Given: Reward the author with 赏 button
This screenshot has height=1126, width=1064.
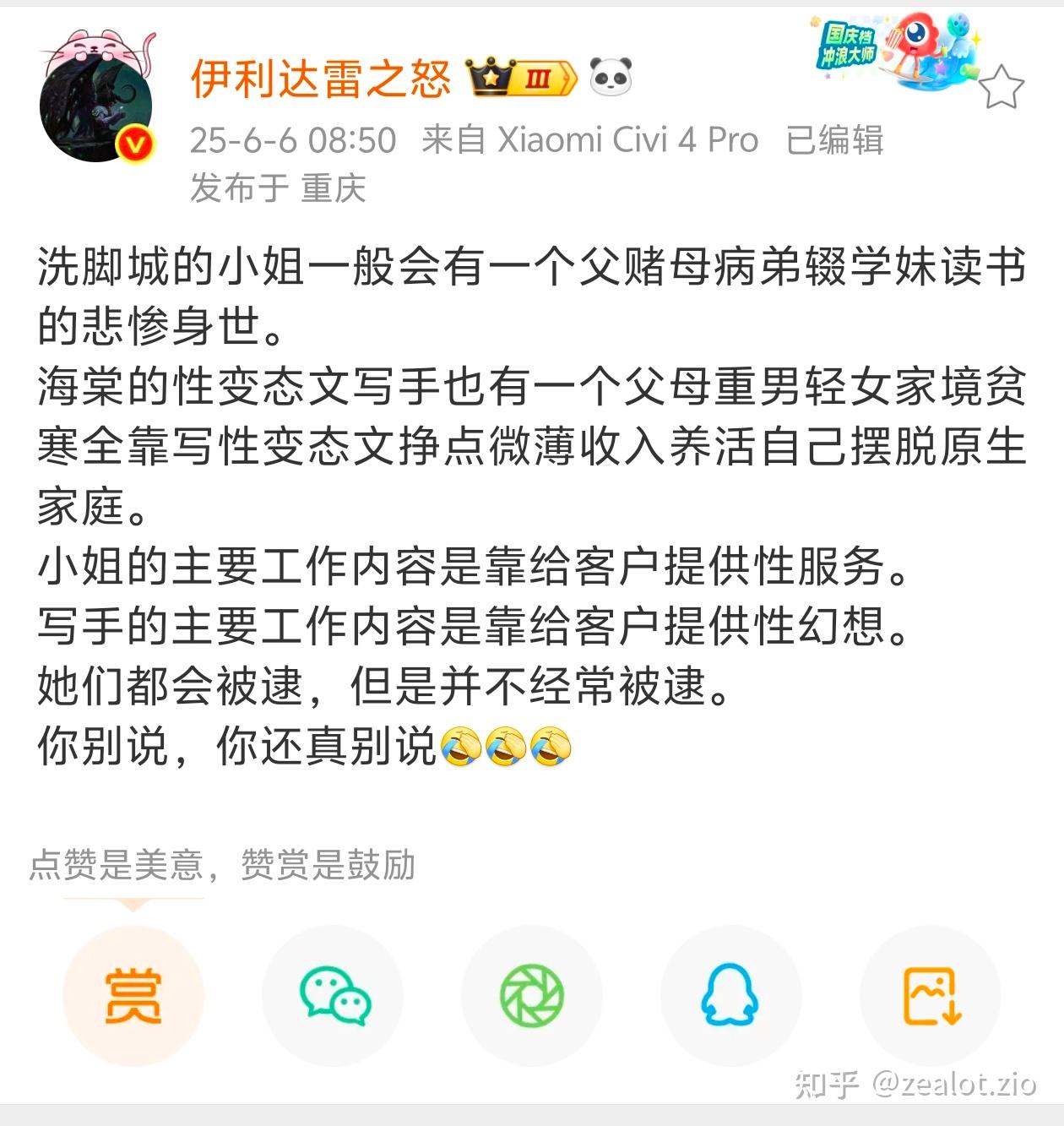Looking at the screenshot, I should [x=133, y=996].
